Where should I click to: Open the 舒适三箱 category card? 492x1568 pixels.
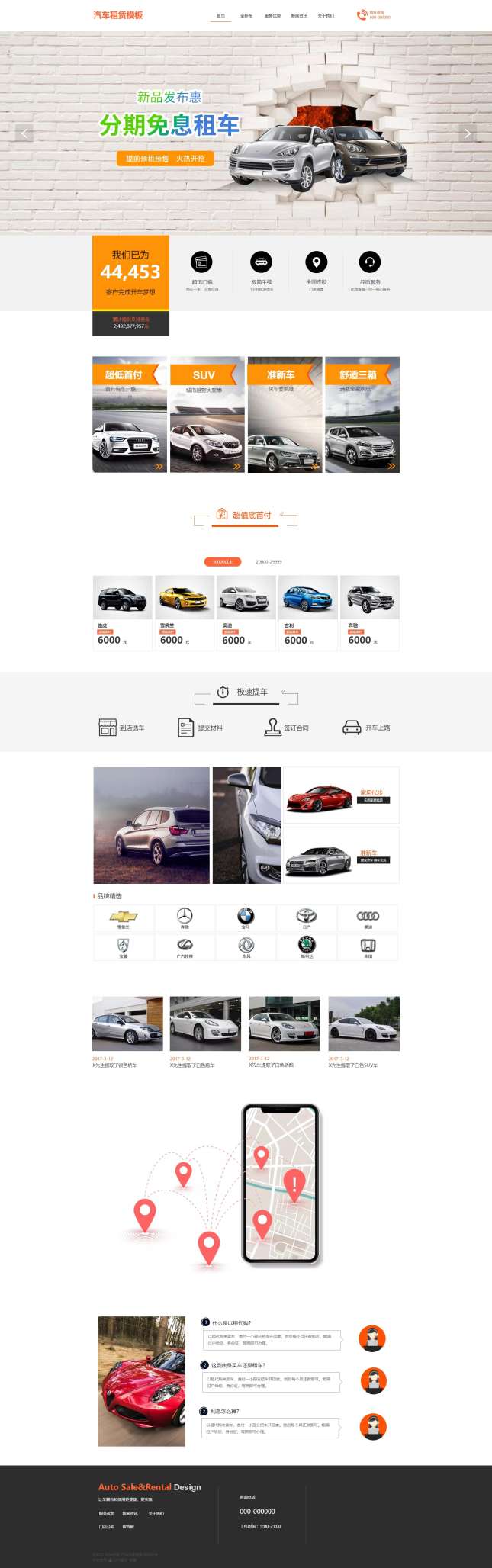coord(362,415)
